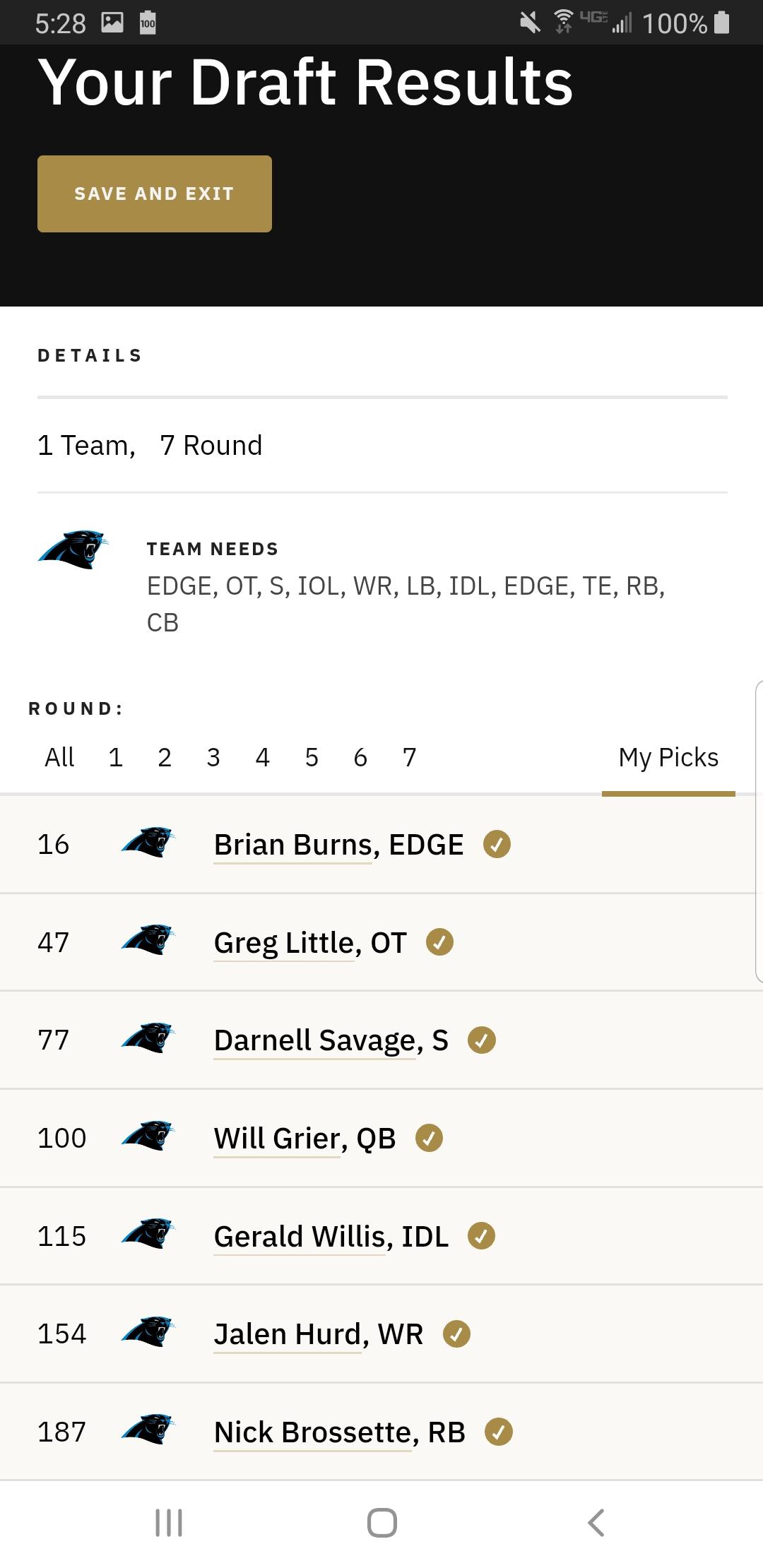This screenshot has width=763, height=1568.
Task: Open Jalen Hurd, WR profile
Action: pyautogui.click(x=319, y=1334)
